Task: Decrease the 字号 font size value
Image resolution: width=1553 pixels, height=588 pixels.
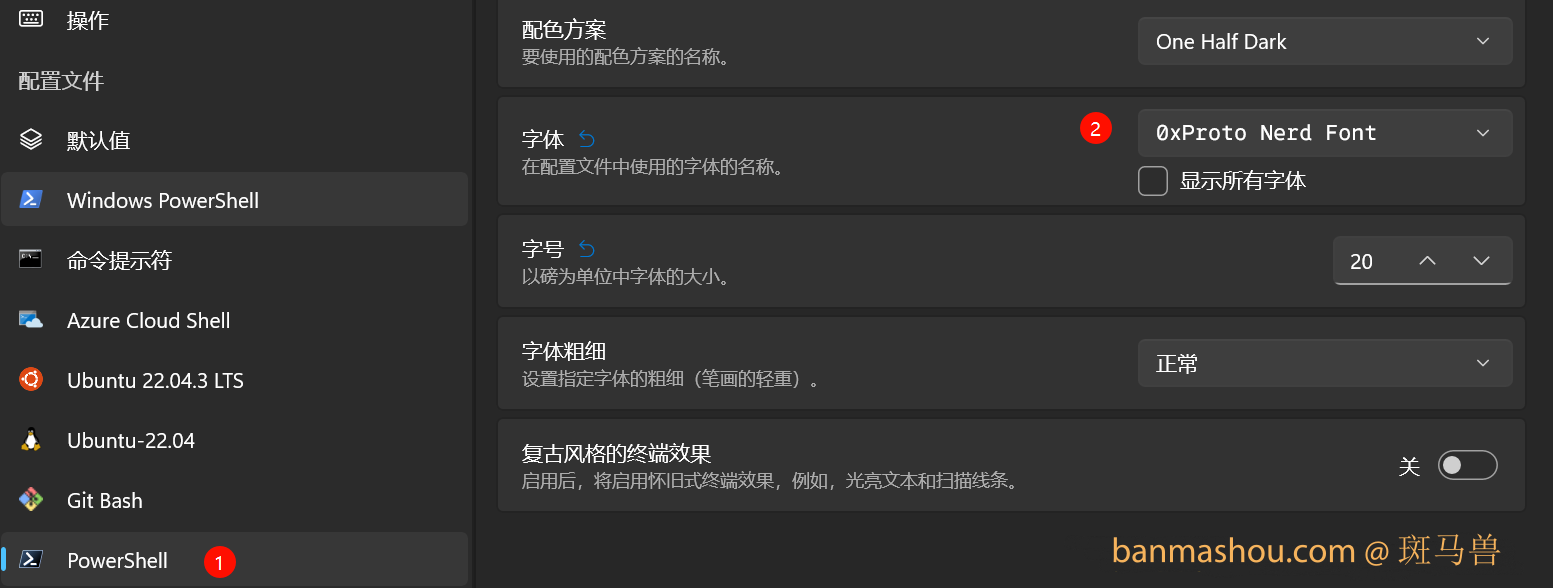Action: [x=1481, y=261]
